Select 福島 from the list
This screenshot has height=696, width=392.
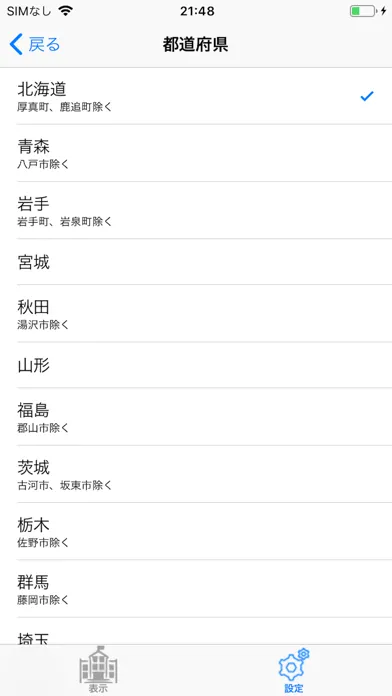pos(196,417)
